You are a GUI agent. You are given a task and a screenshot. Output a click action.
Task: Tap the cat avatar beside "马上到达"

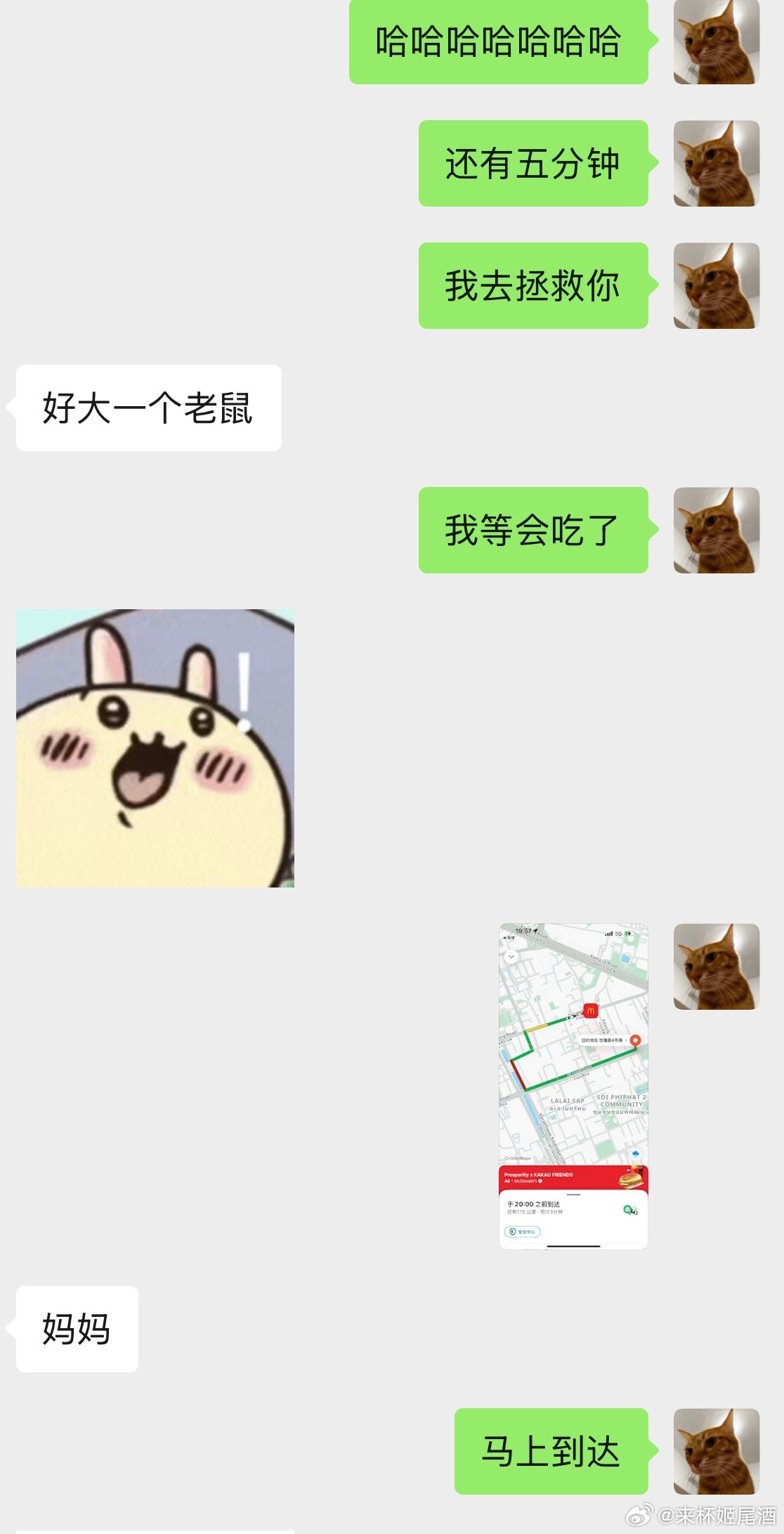716,1451
